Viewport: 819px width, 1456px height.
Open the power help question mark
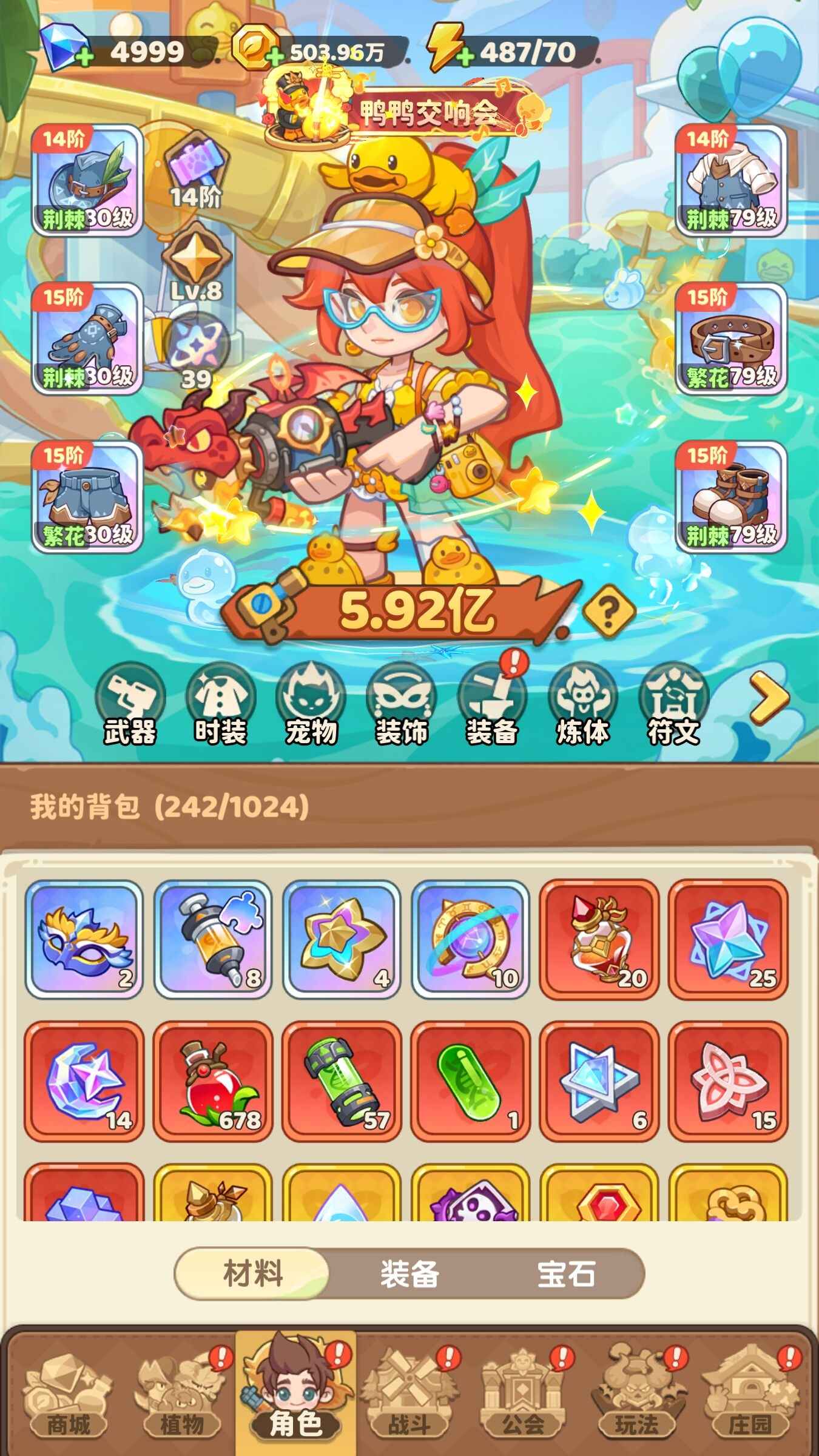click(608, 611)
